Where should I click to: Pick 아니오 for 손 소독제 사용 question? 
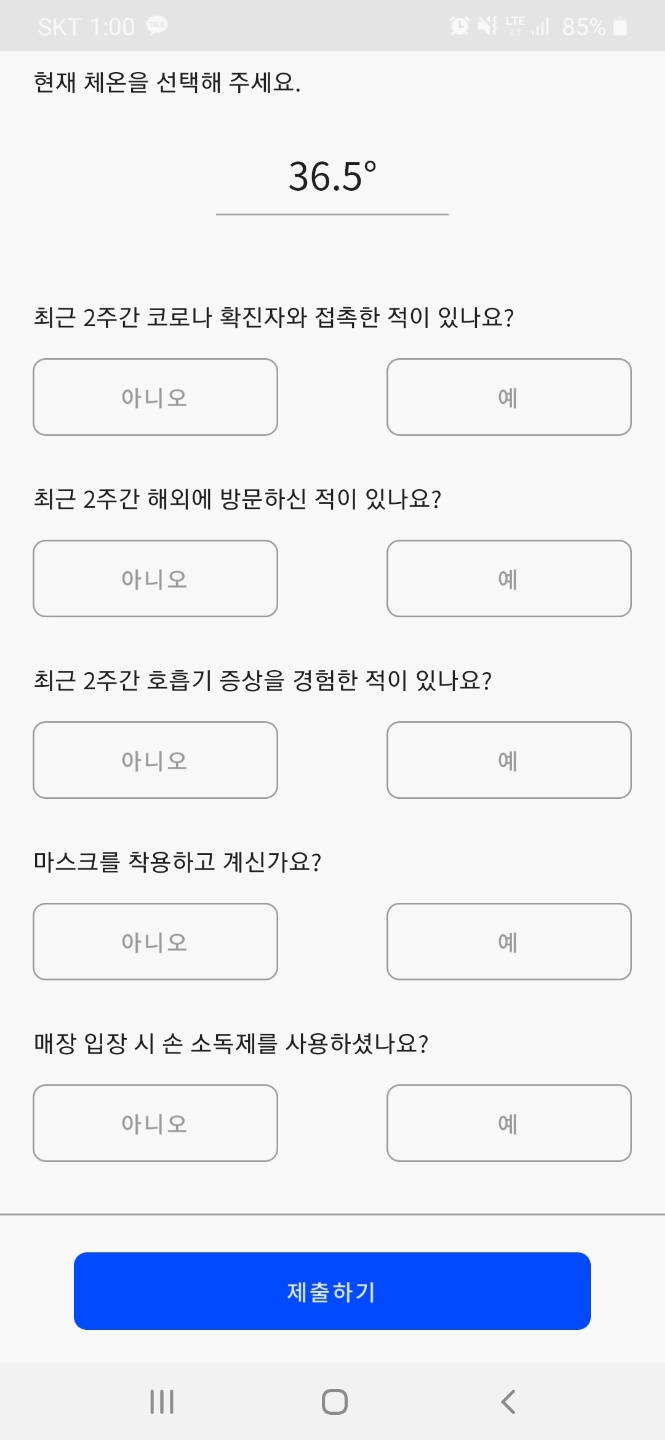(x=155, y=1123)
